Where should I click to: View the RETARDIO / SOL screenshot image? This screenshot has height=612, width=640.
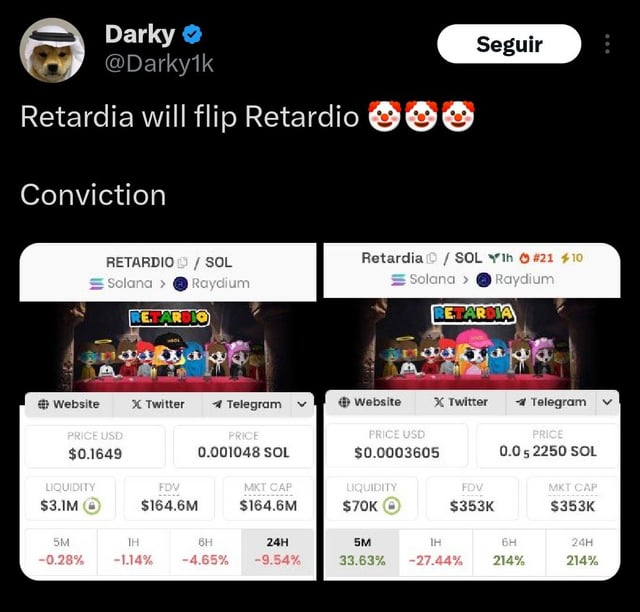coord(168,411)
